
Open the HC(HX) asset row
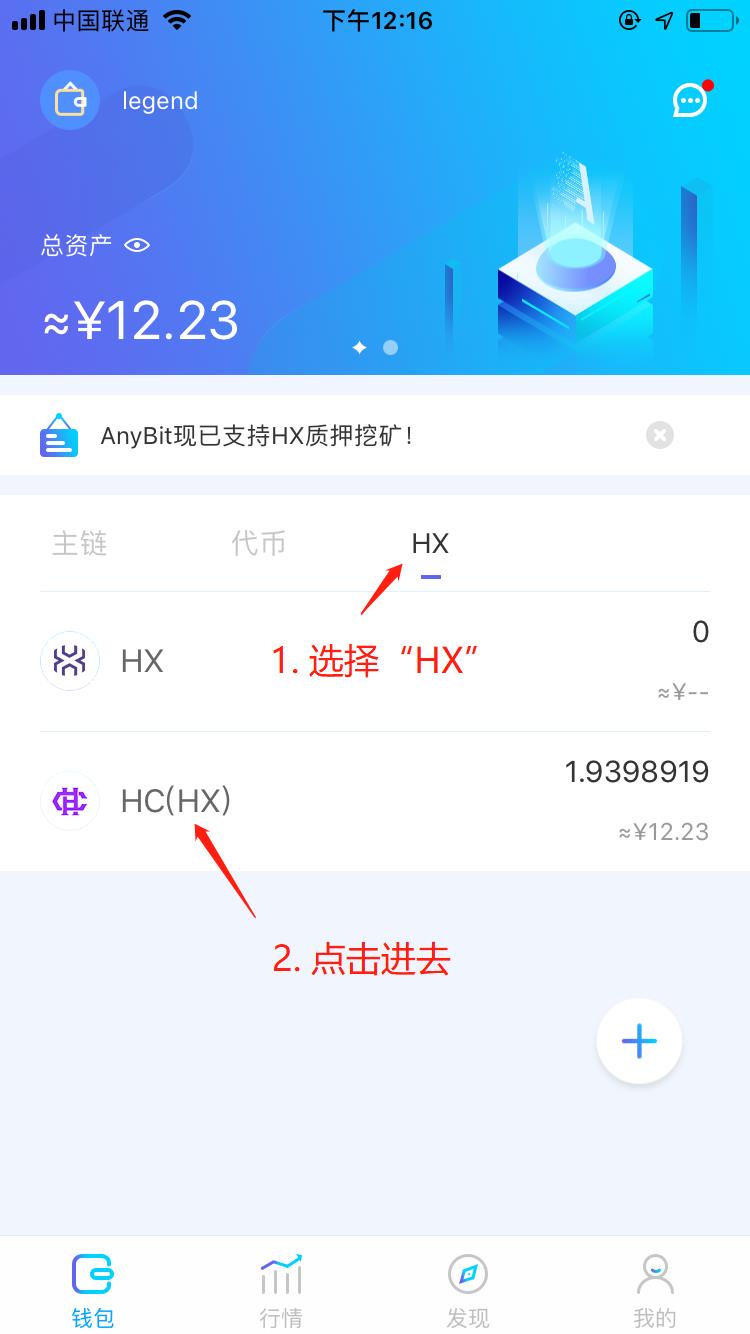pos(375,801)
